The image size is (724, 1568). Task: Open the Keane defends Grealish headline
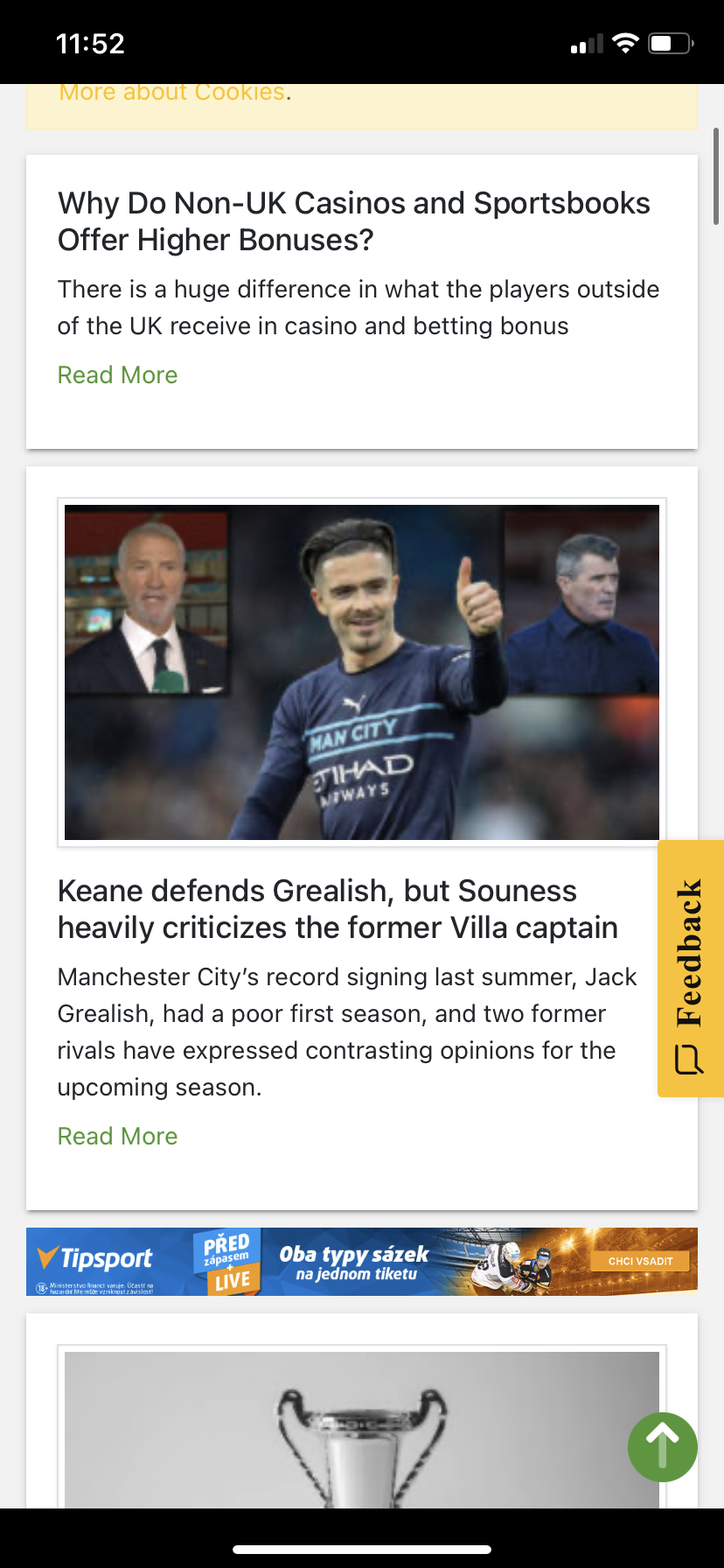pyautogui.click(x=338, y=909)
